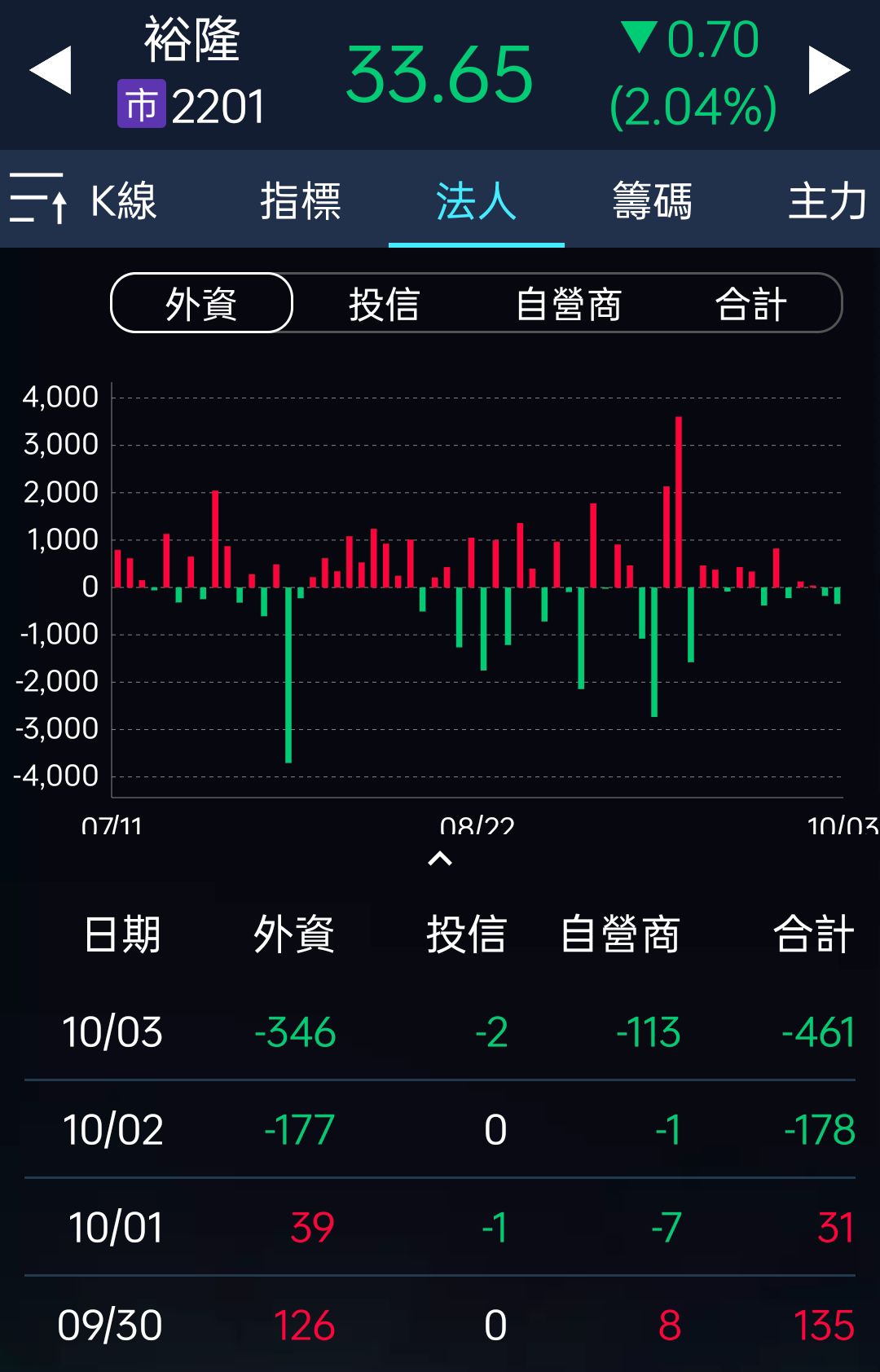The image size is (880, 1372).
Task: Go to the next stock with right arrow
Action: 829,71
